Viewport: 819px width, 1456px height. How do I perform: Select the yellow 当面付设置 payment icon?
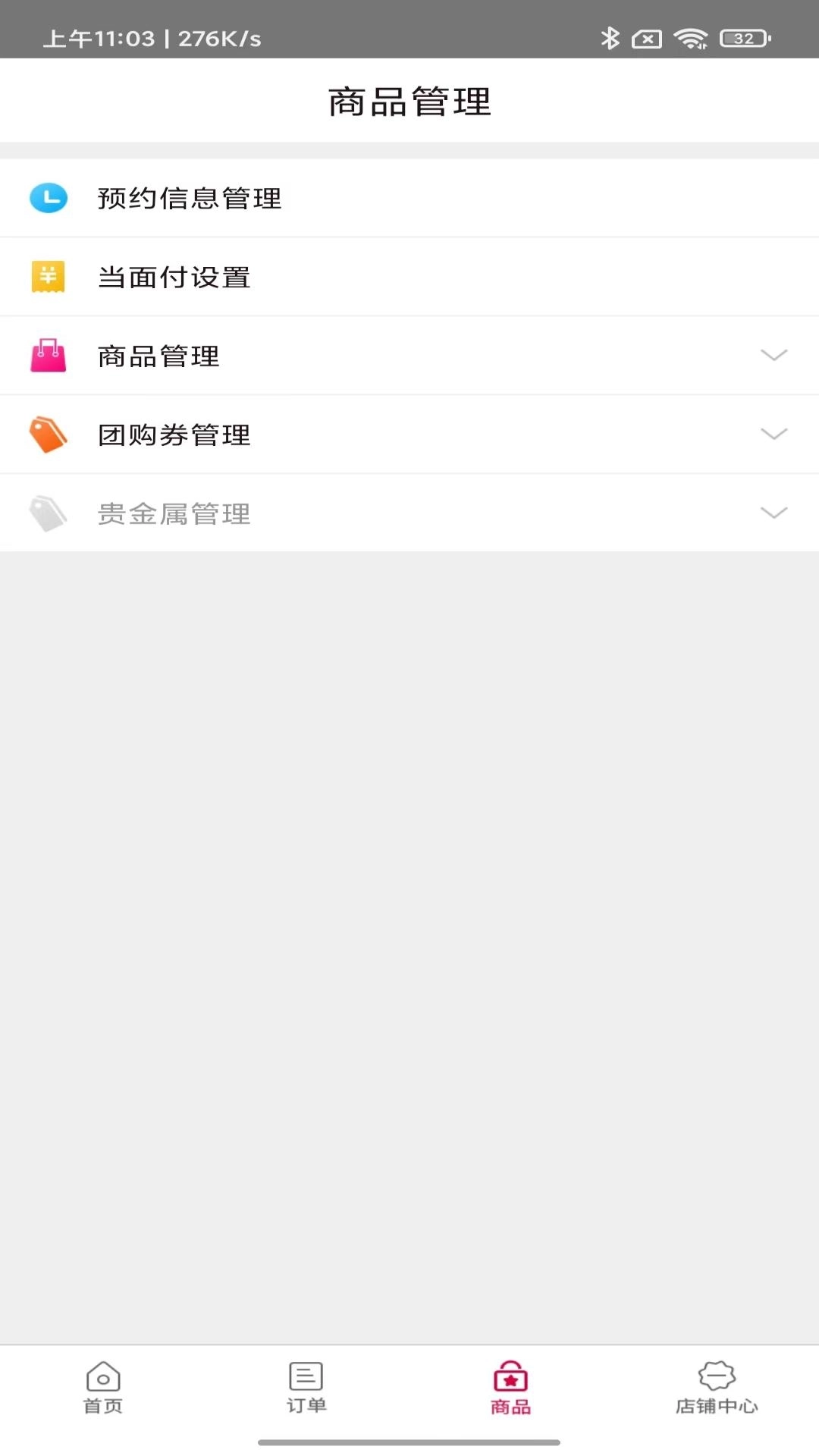(x=48, y=276)
